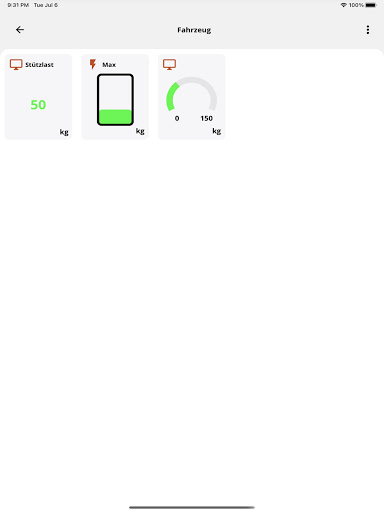
Task: Open the three-dot overflow menu
Action: tap(368, 30)
